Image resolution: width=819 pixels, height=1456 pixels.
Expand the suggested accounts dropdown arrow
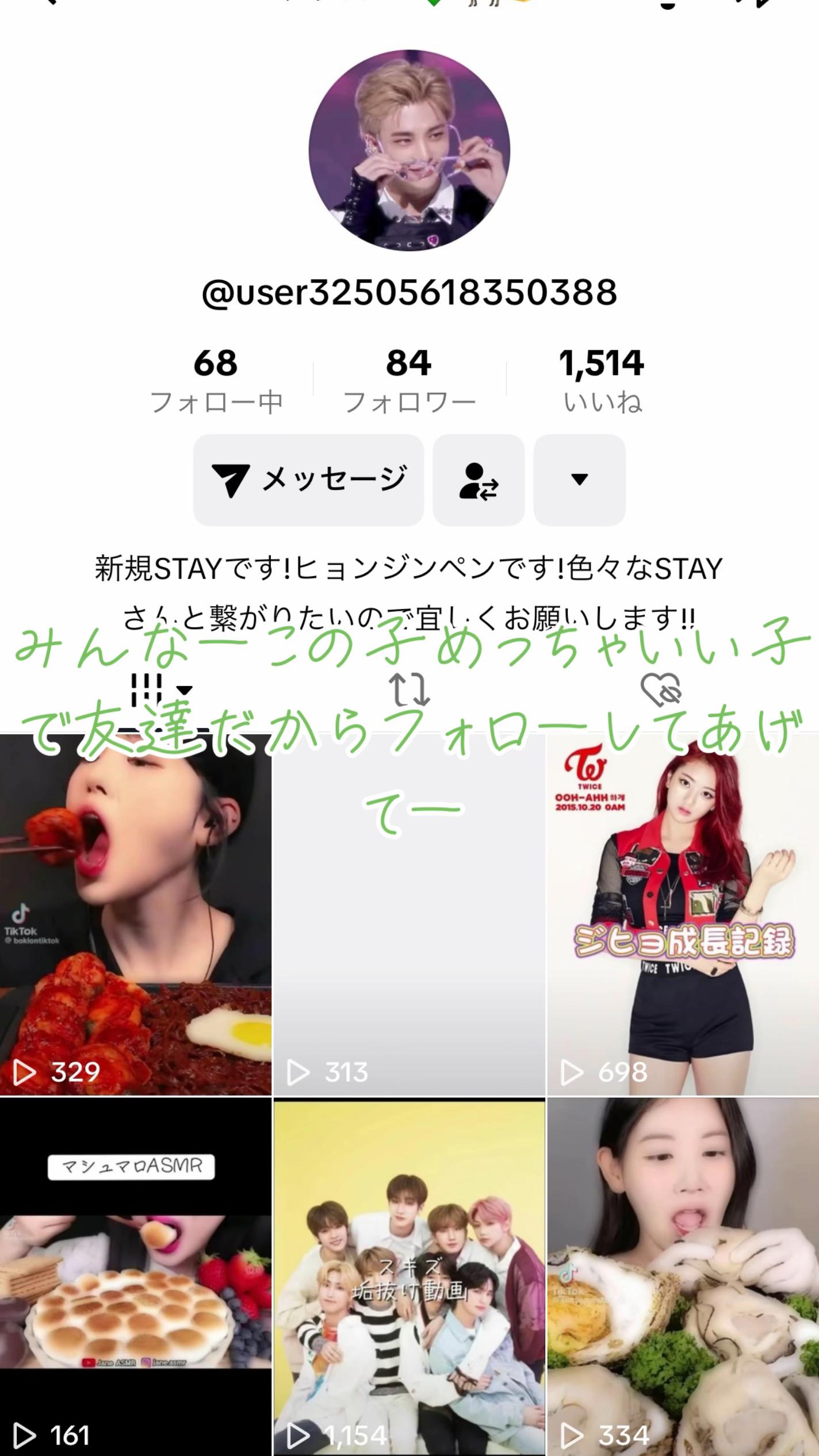(x=579, y=480)
